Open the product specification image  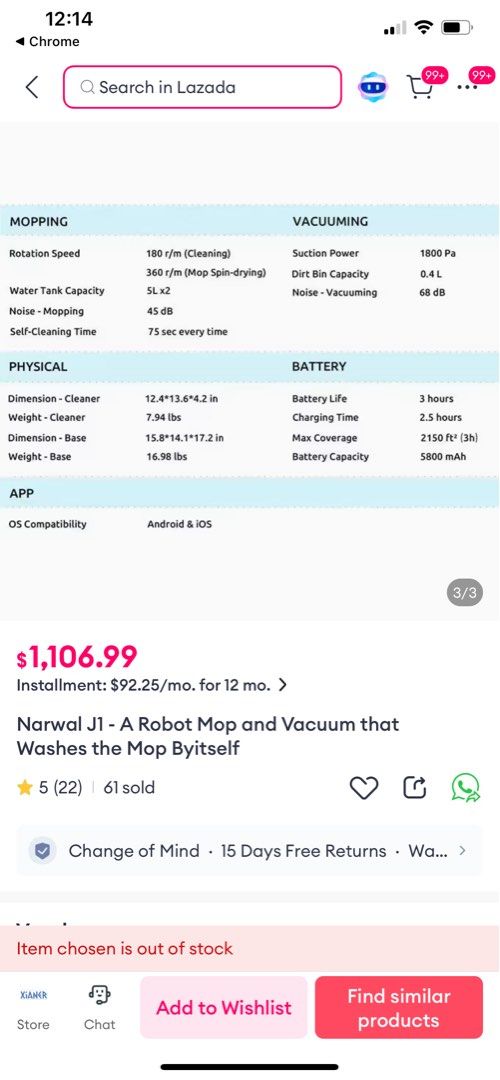click(249, 372)
